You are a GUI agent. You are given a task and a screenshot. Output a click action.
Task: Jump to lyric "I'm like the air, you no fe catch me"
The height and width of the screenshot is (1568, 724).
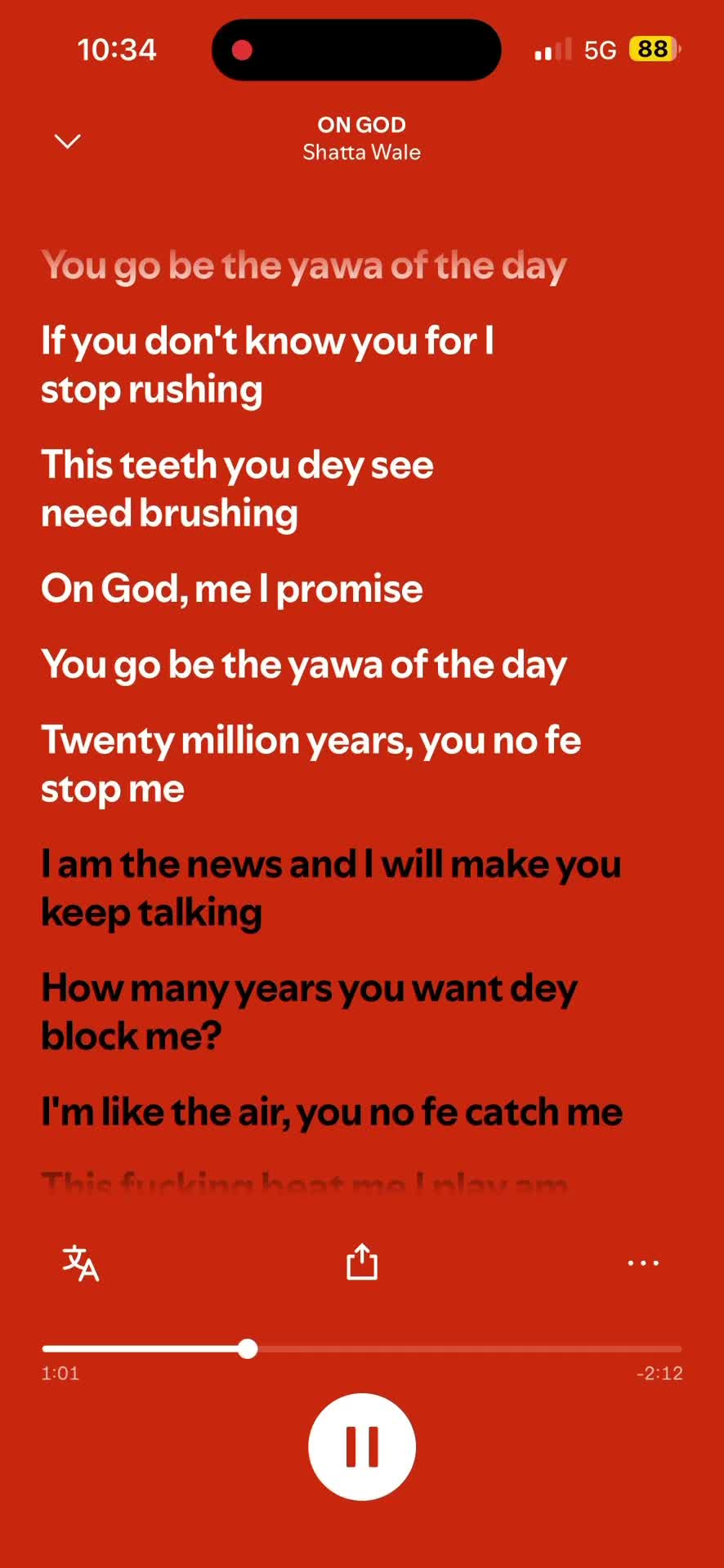pos(332,1112)
